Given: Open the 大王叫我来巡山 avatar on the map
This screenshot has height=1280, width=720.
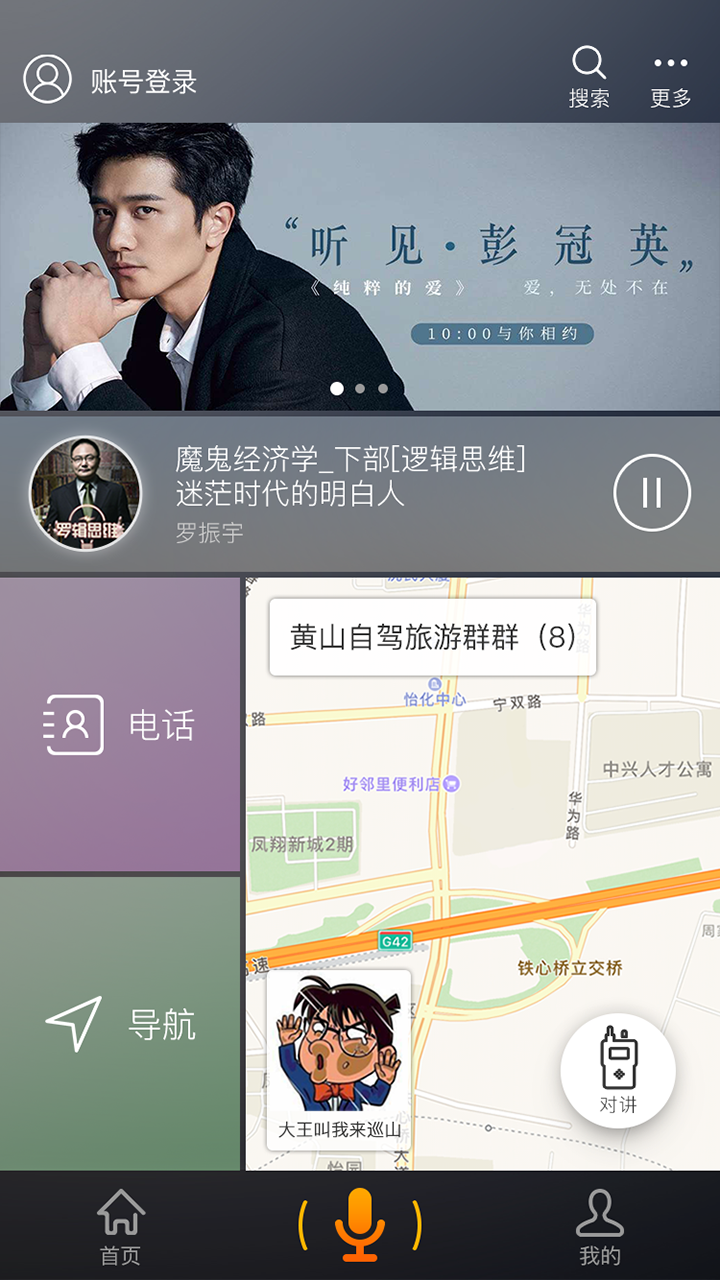Looking at the screenshot, I should point(339,1060).
